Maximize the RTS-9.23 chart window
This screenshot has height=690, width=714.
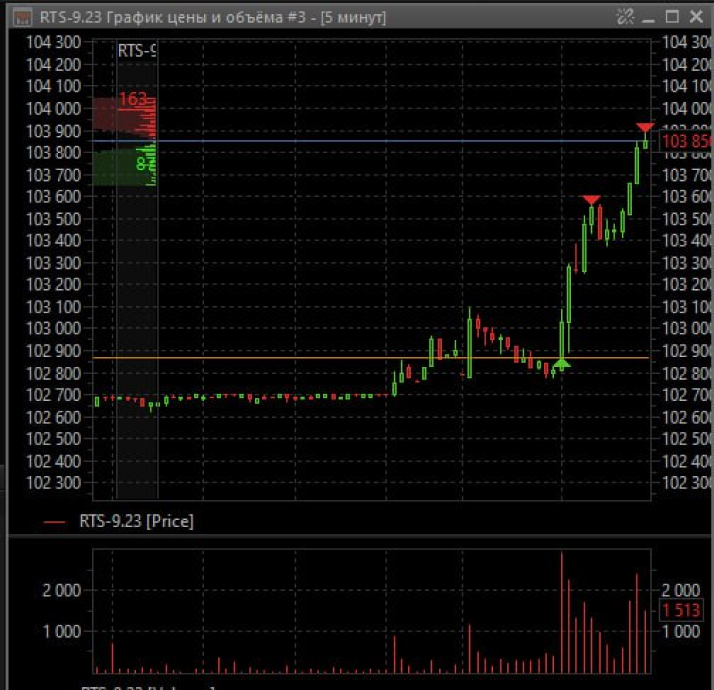click(672, 17)
